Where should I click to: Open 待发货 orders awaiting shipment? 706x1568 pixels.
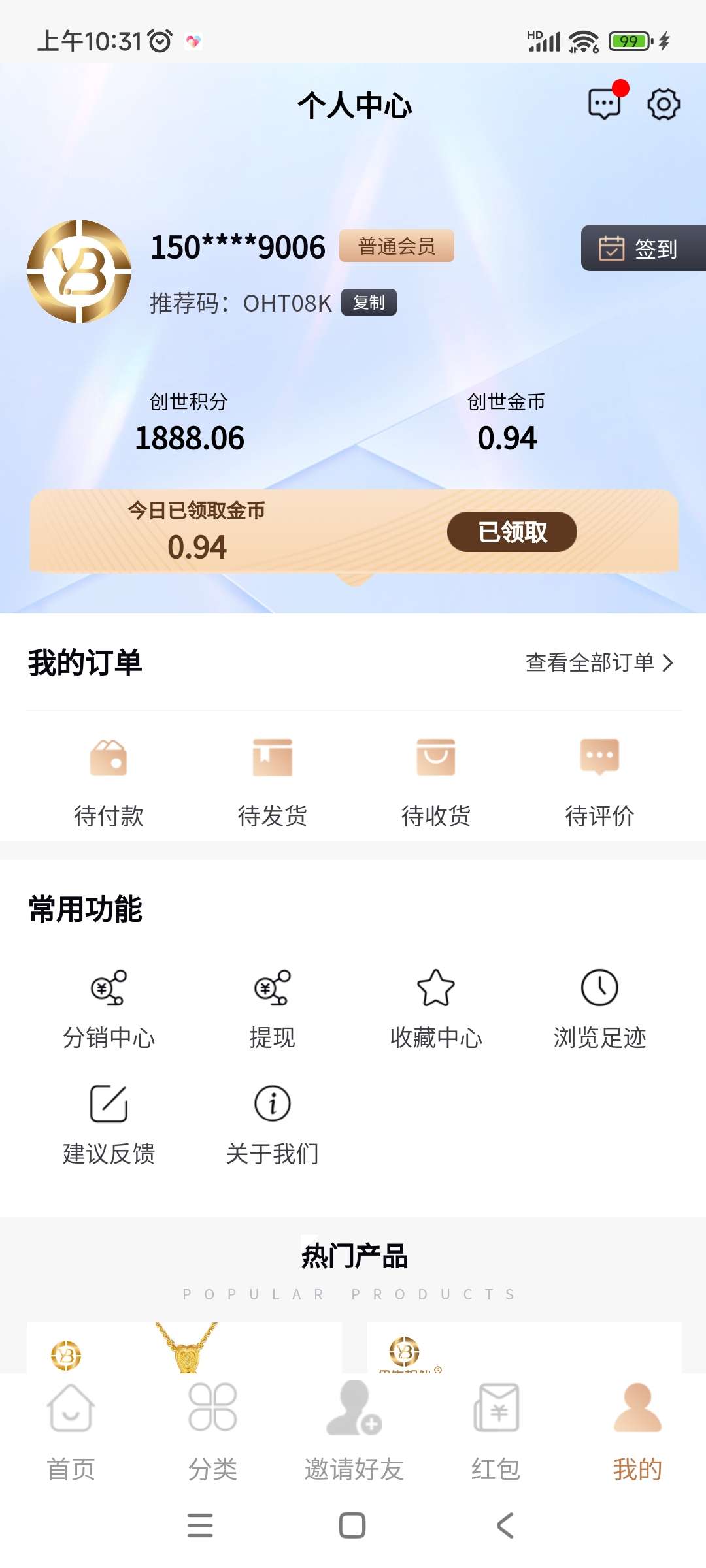[273, 781]
